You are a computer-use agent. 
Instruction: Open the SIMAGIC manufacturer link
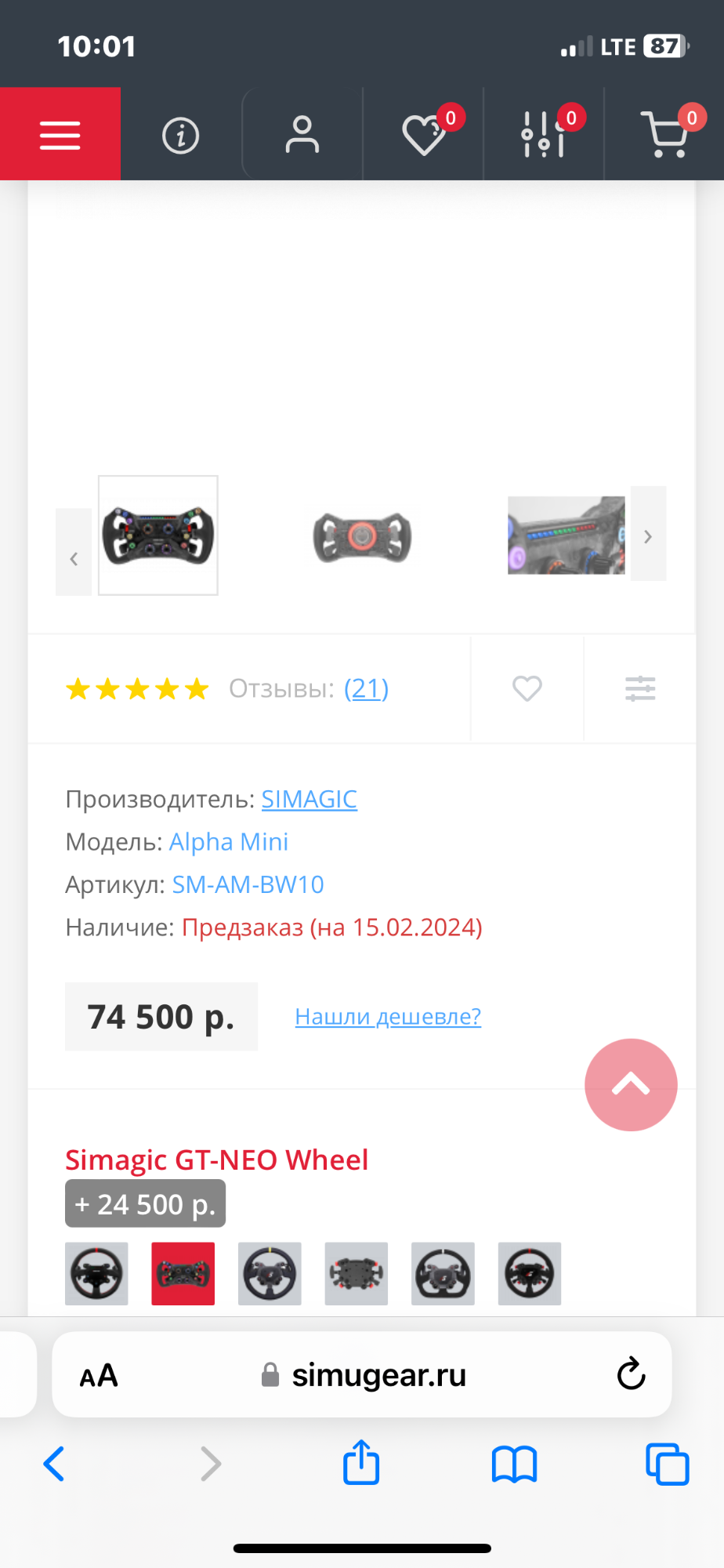[309, 799]
